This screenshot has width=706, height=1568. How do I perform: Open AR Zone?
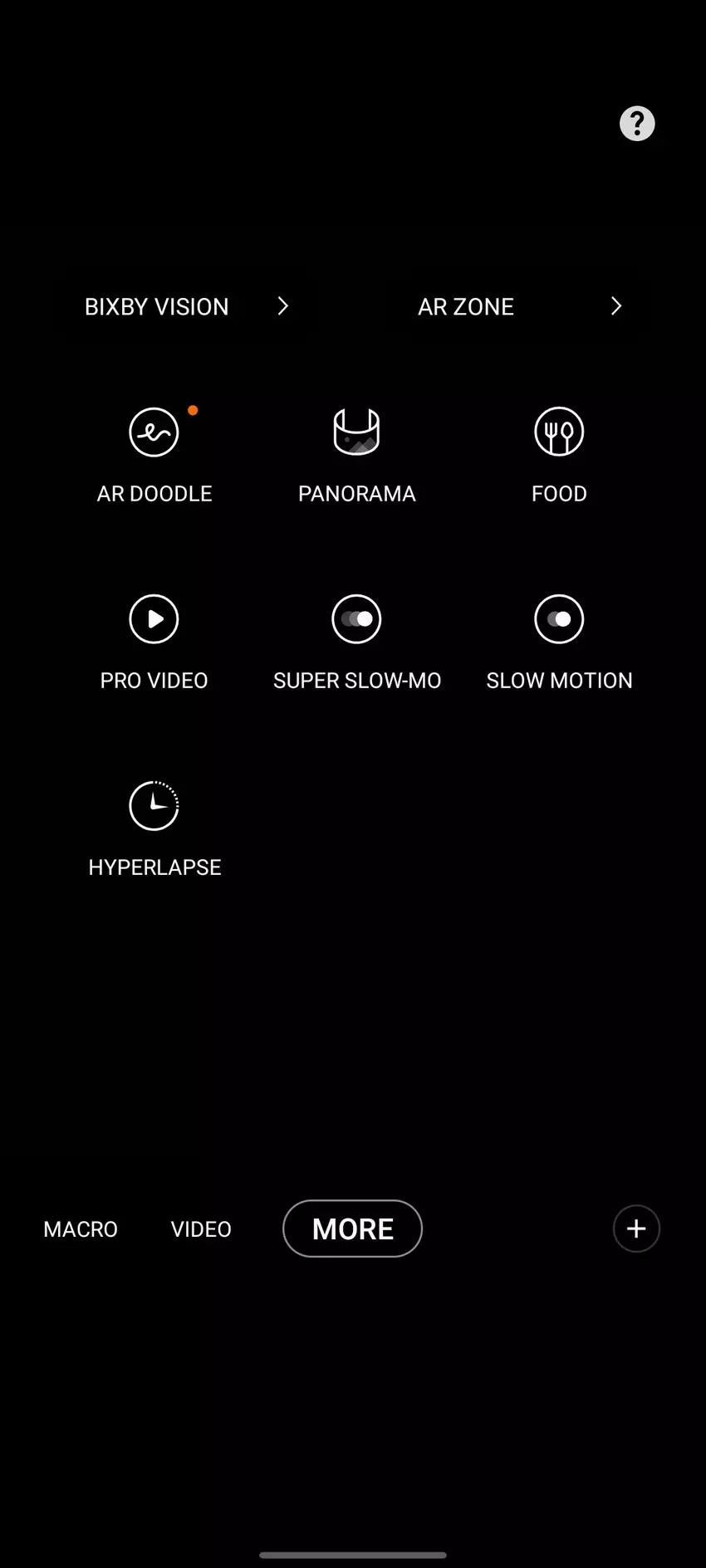pyautogui.click(x=519, y=306)
